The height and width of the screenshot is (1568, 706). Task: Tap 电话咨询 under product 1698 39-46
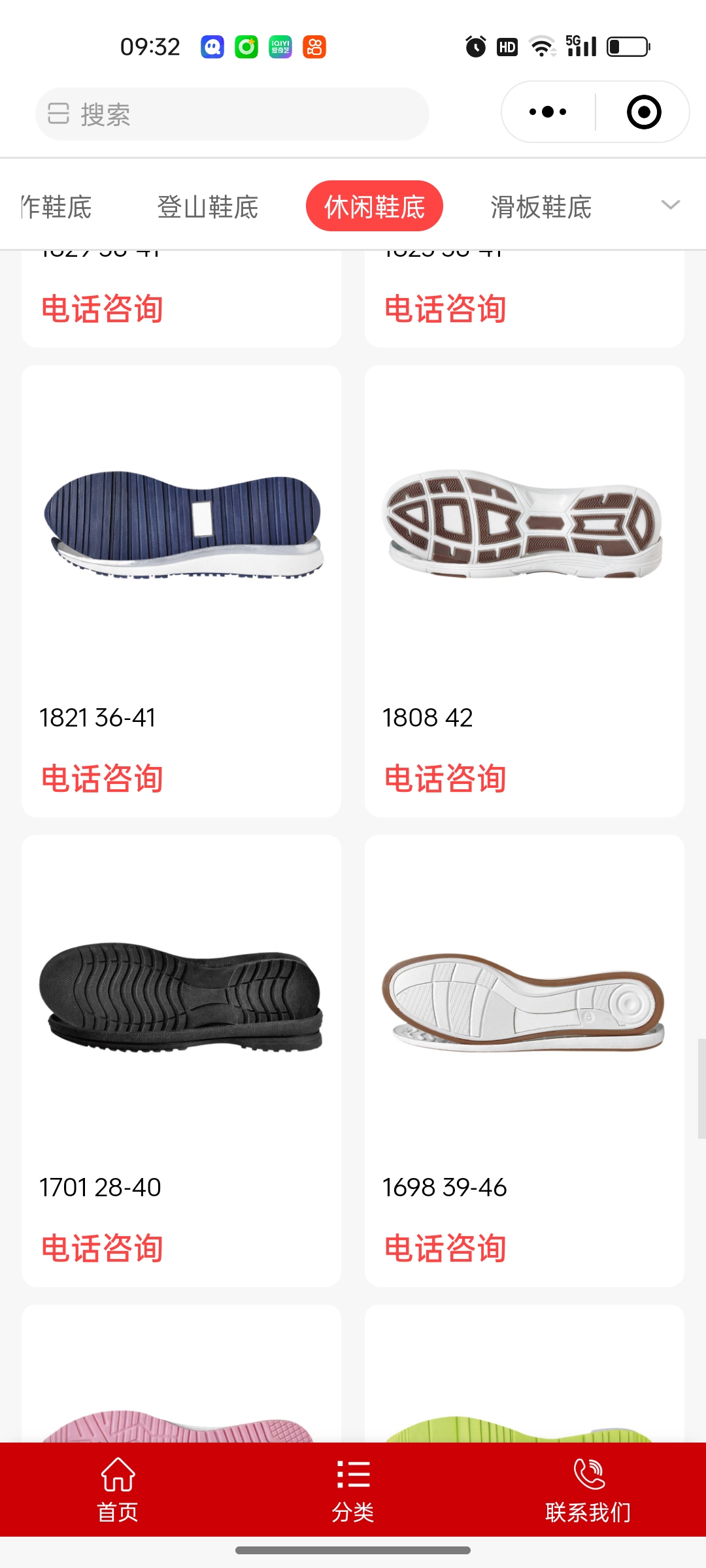point(445,1249)
